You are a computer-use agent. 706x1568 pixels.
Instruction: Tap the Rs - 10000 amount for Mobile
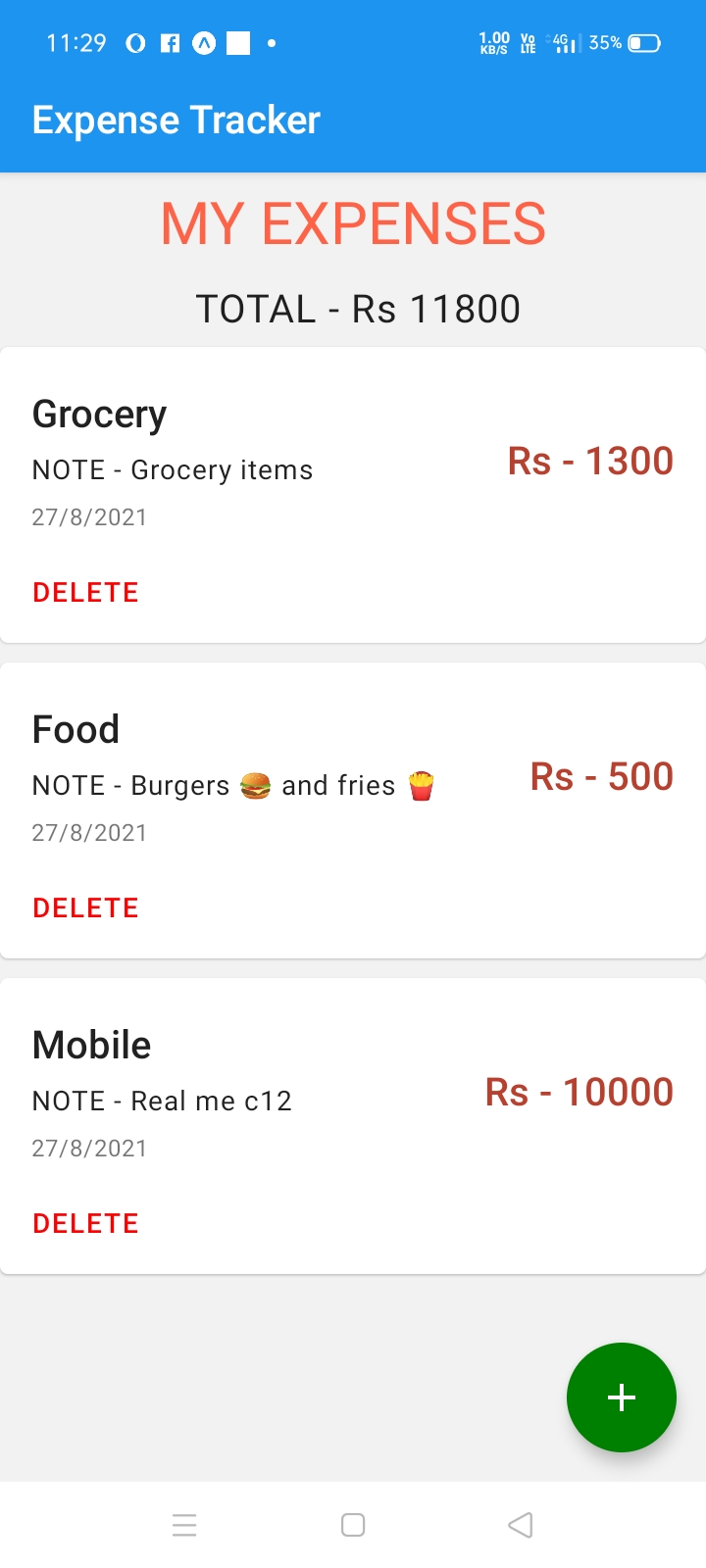(x=579, y=1091)
